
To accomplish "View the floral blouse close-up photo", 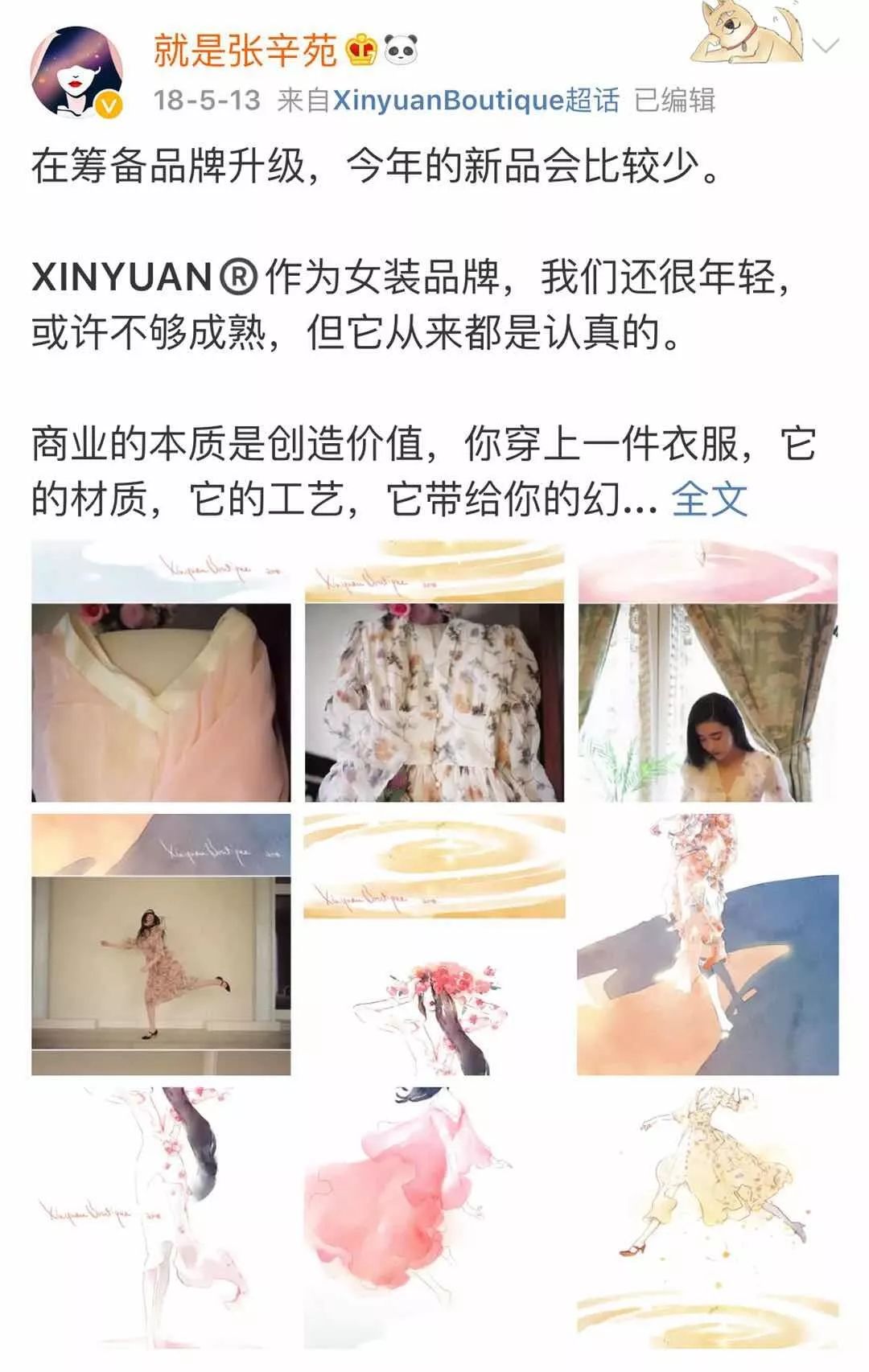I will click(x=434, y=672).
